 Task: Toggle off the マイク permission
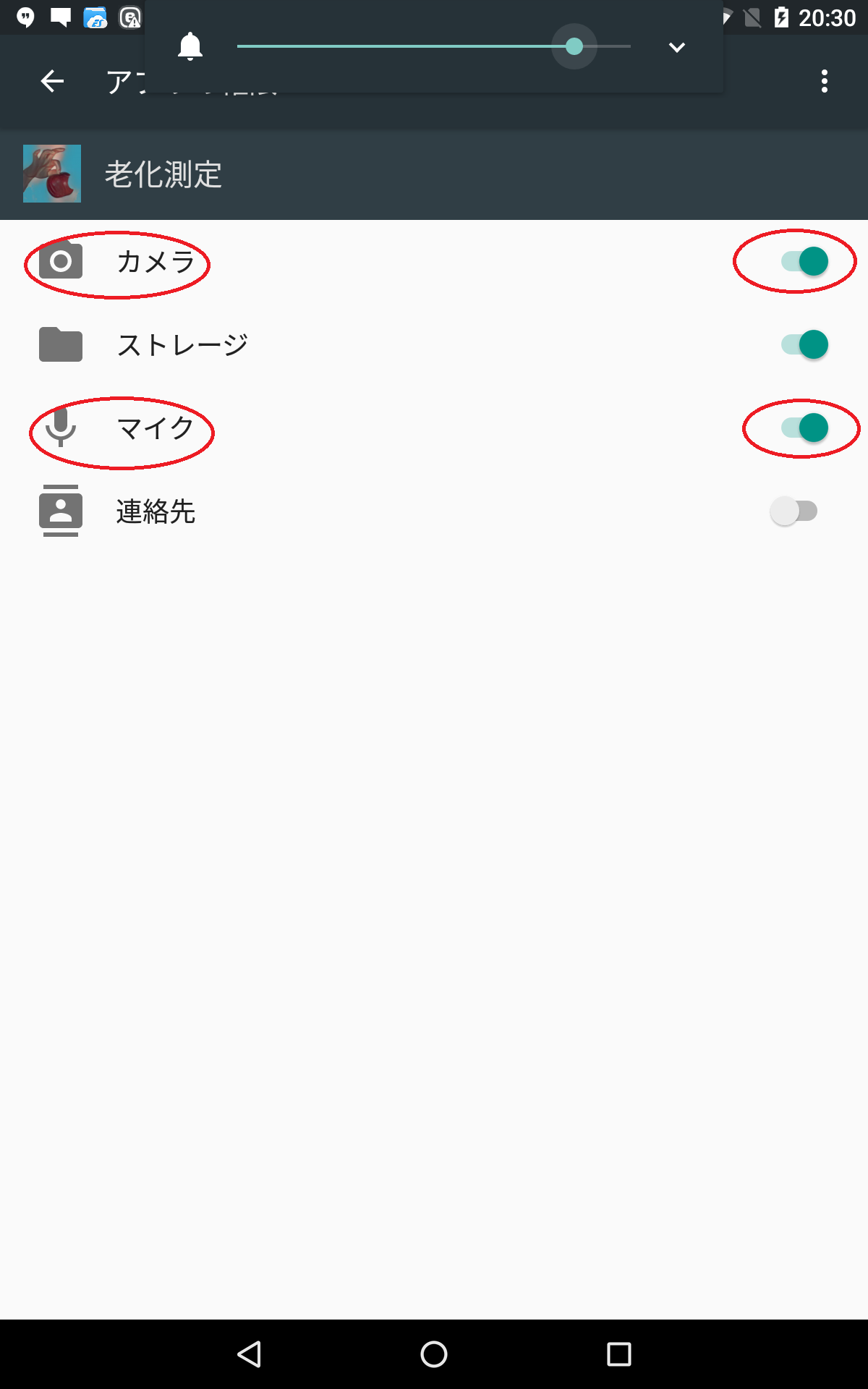[x=804, y=428]
